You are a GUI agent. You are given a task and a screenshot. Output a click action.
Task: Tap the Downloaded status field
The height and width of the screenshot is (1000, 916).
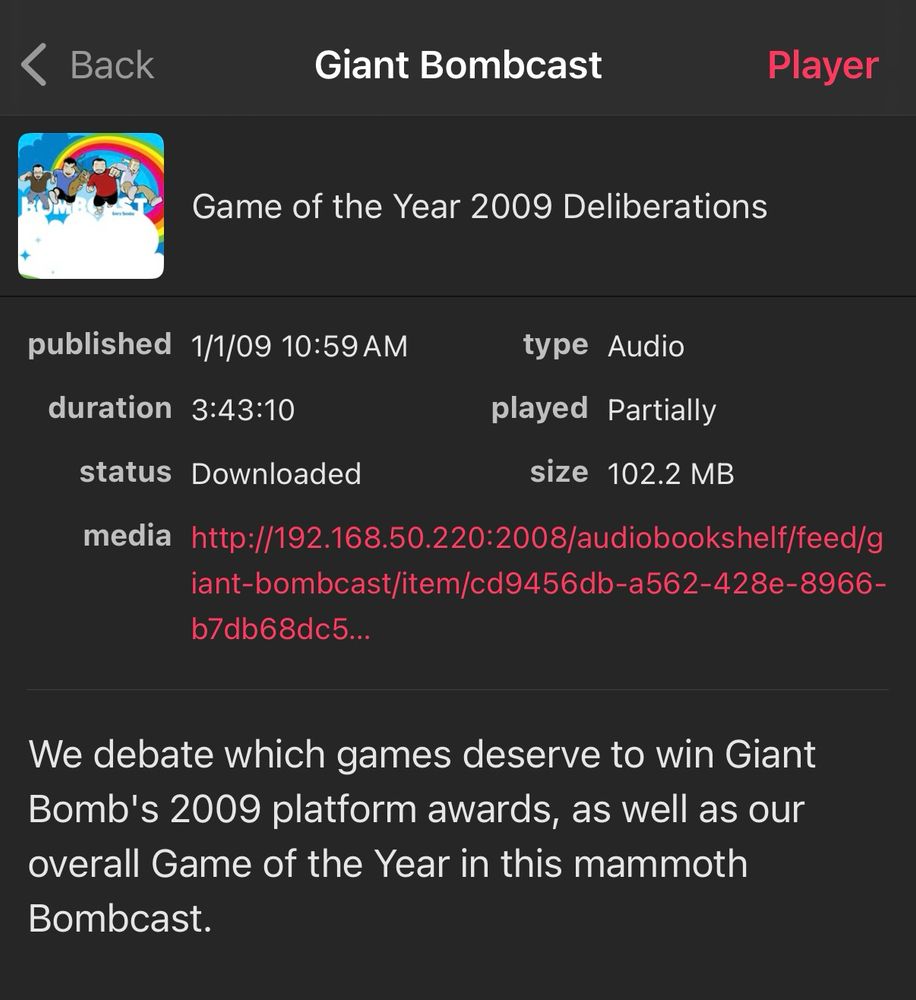(x=276, y=474)
